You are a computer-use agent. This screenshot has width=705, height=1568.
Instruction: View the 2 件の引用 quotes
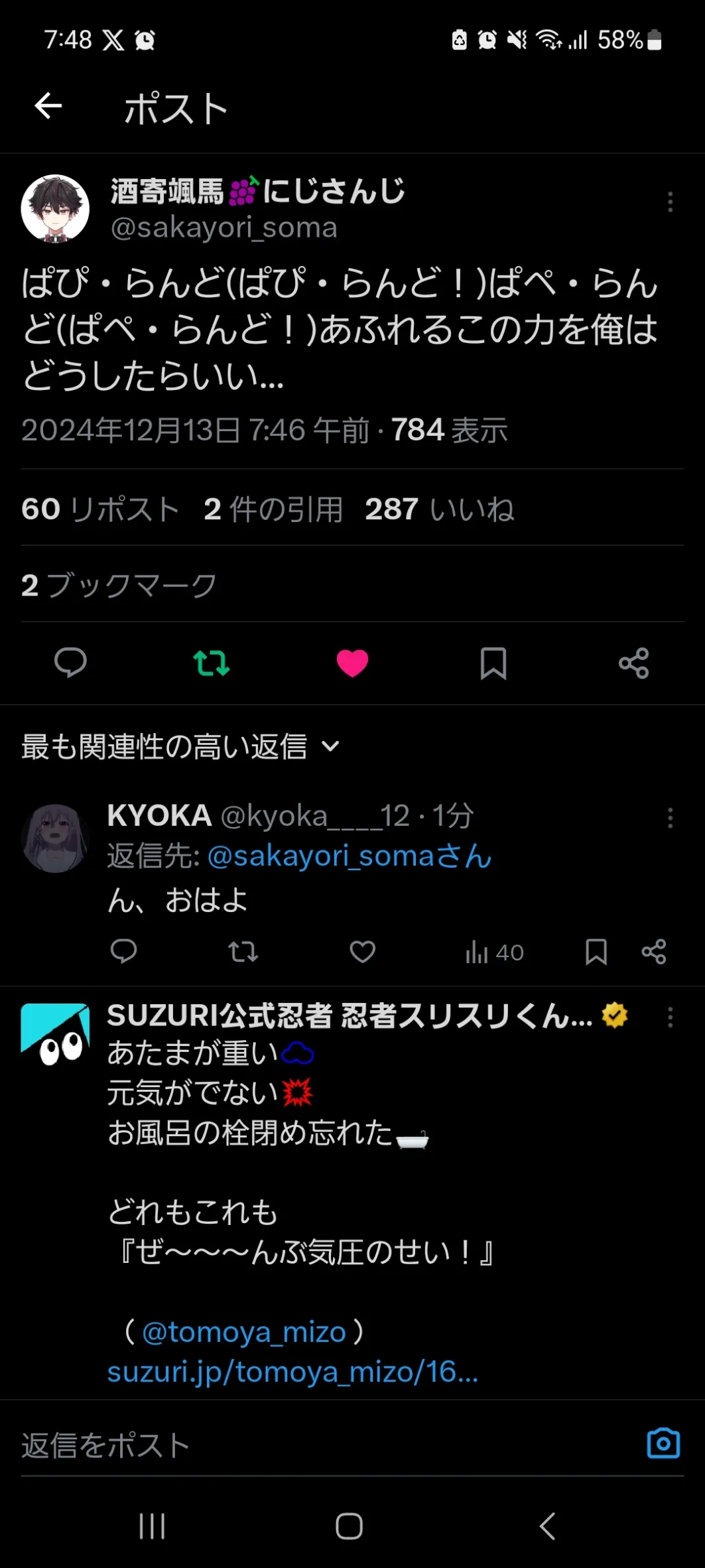point(273,509)
